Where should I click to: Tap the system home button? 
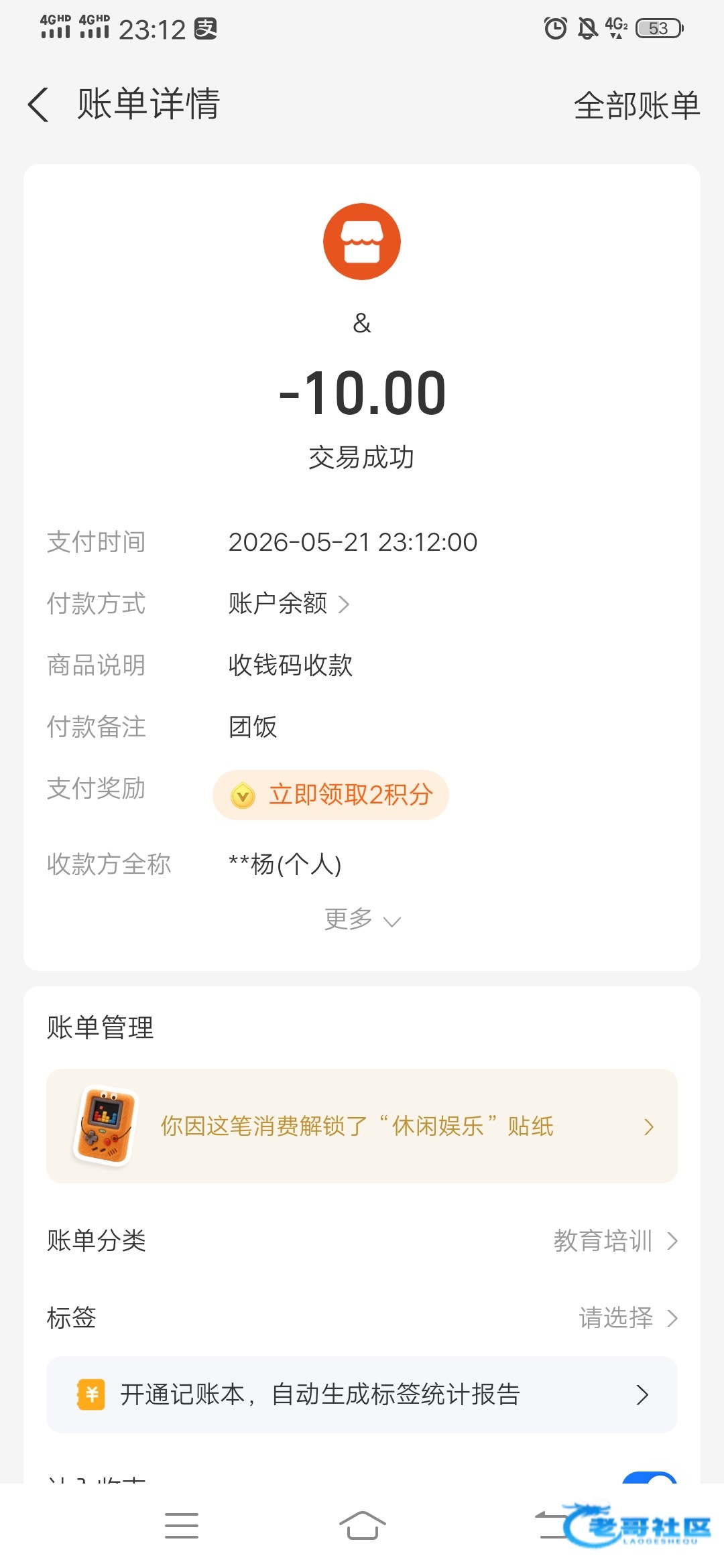(x=362, y=1526)
